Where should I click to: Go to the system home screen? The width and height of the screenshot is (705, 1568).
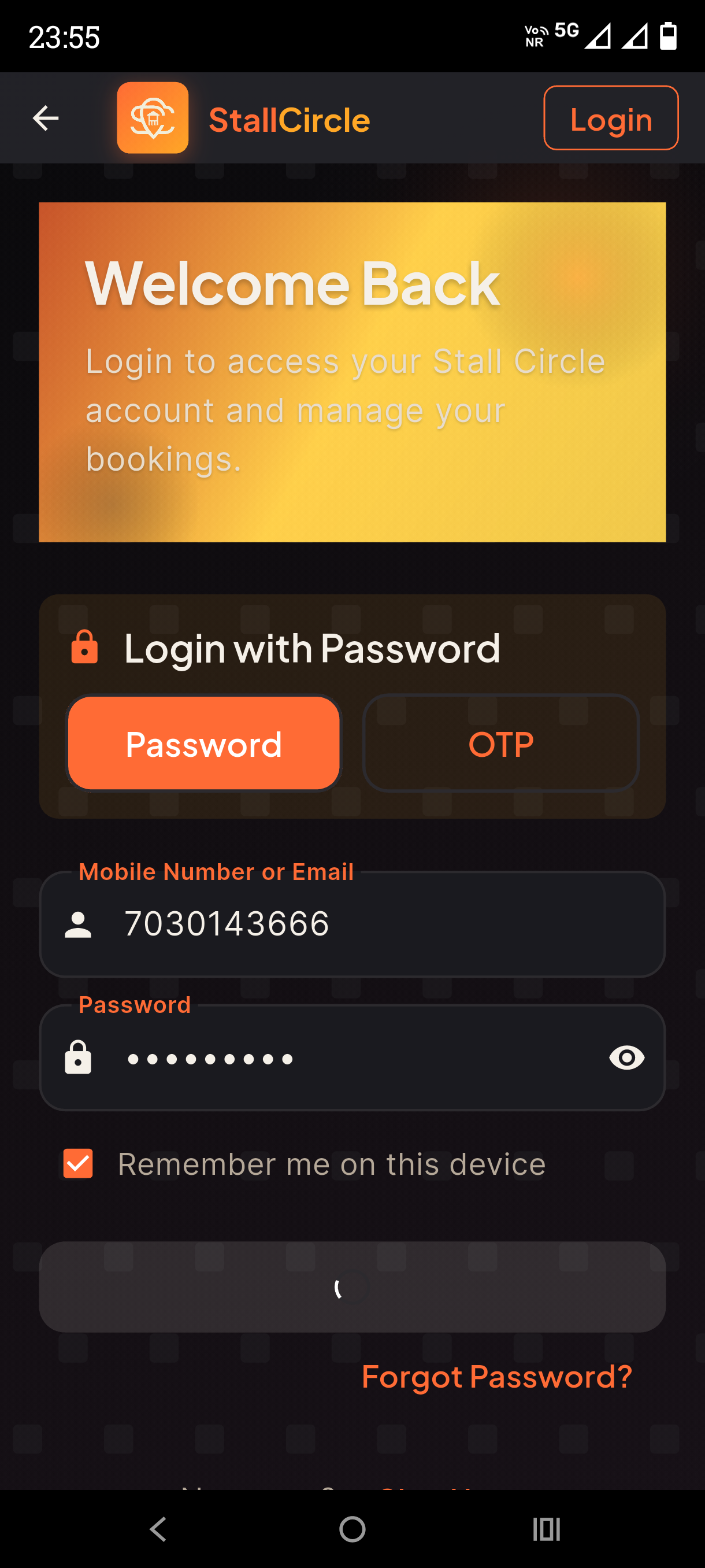[352, 1529]
